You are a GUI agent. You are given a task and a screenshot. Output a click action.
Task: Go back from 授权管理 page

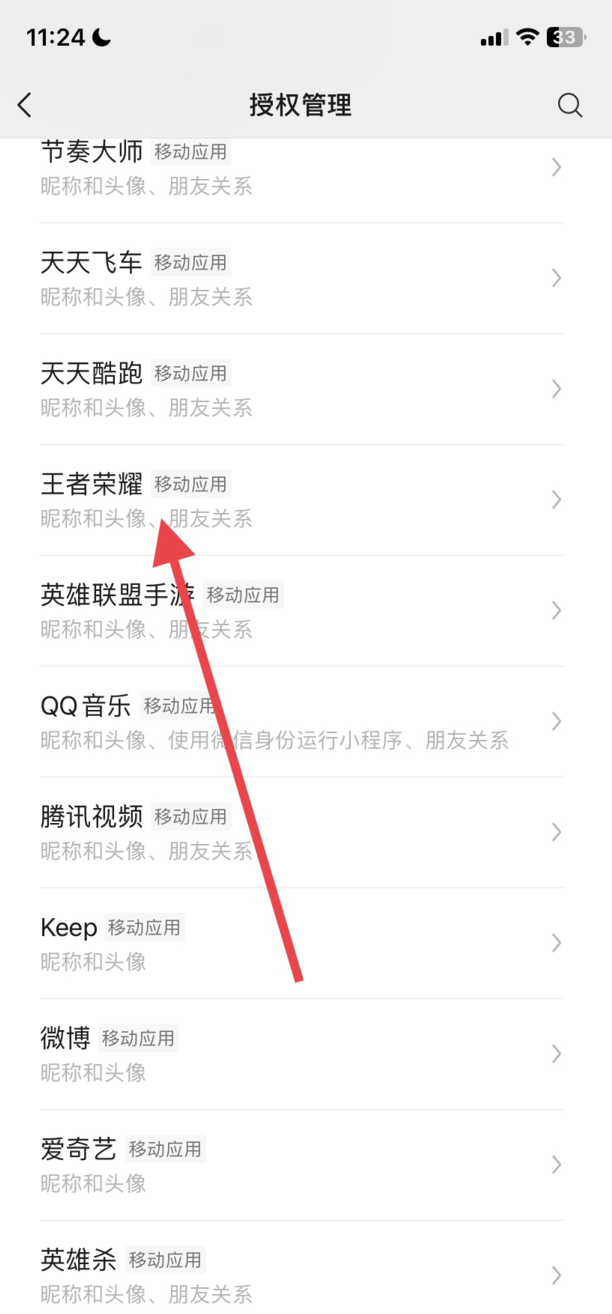pos(26,105)
